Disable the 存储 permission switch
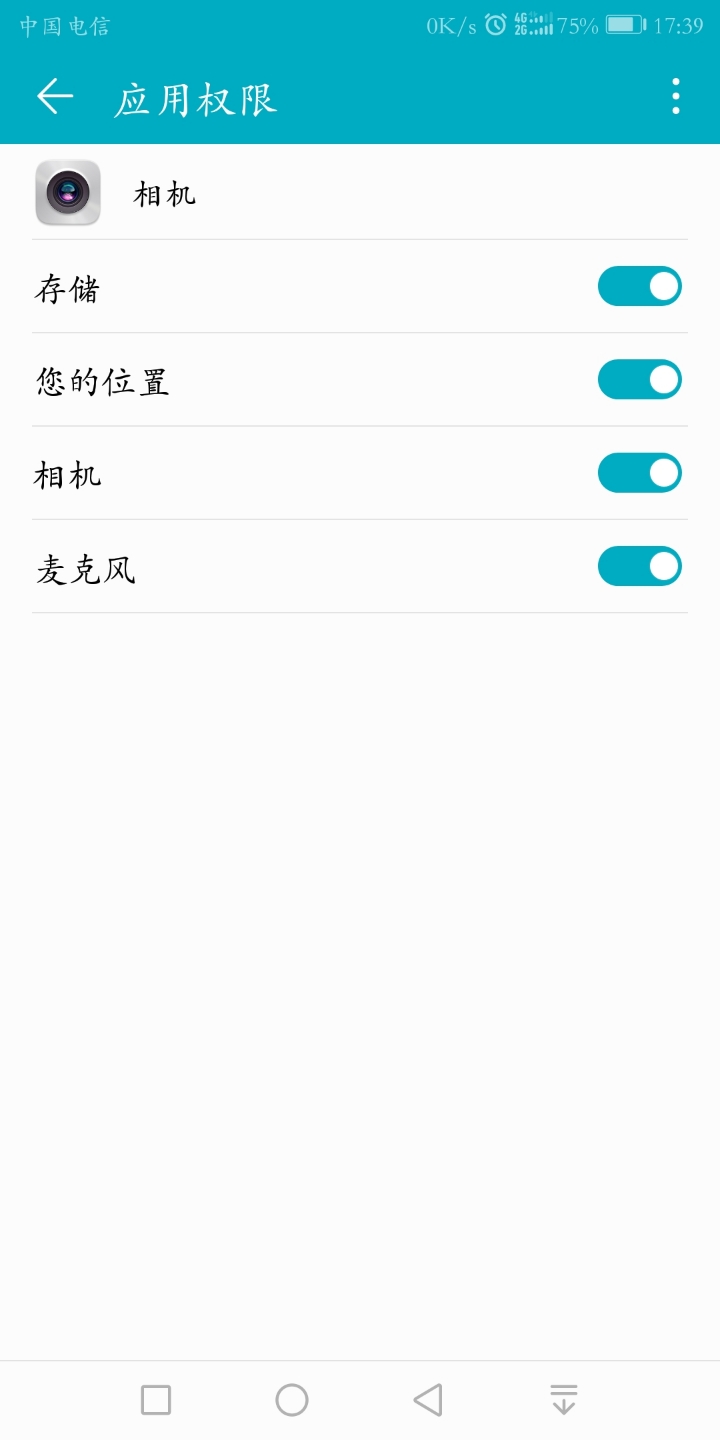Screen dimensions: 720x1440 pyautogui.click(x=640, y=286)
